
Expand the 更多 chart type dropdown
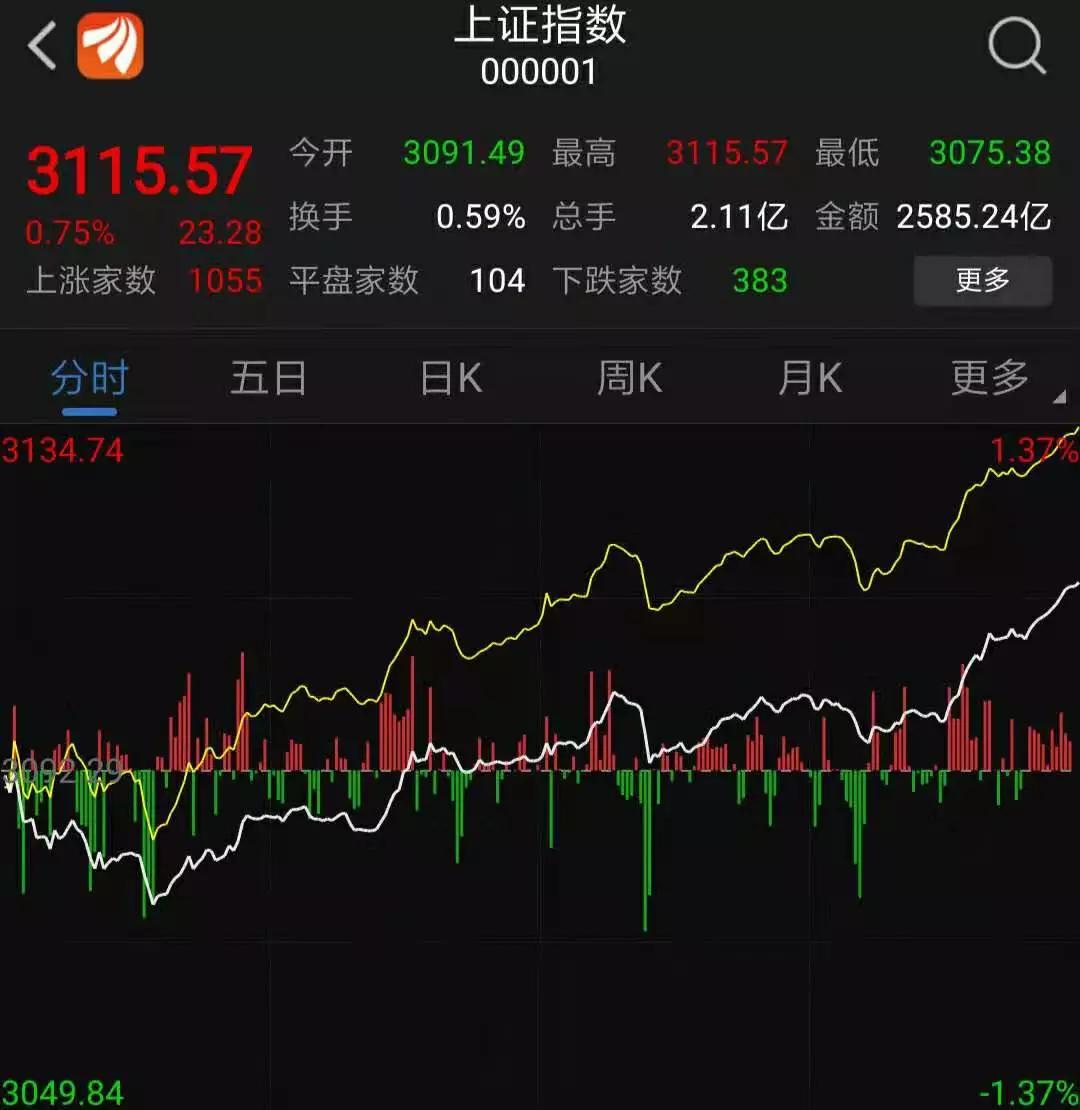point(990,377)
